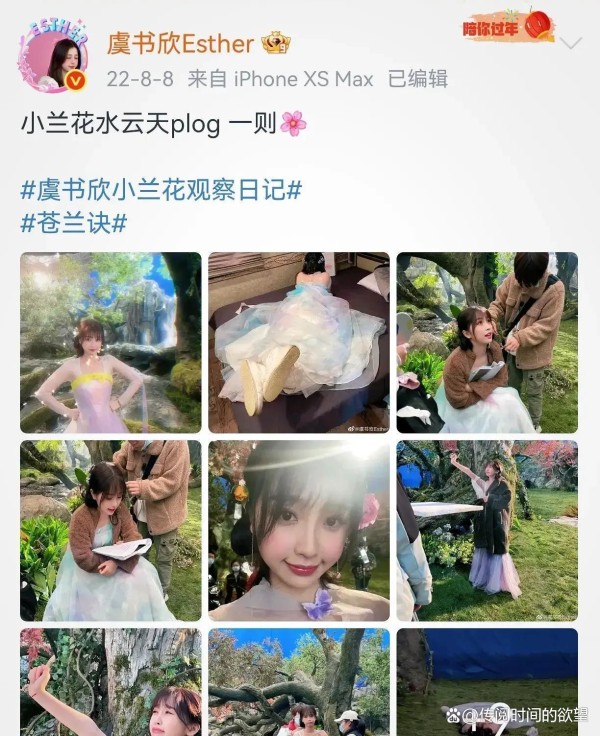View photo of her reading script
Image resolution: width=600 pixels, height=736 pixels.
click(x=110, y=530)
